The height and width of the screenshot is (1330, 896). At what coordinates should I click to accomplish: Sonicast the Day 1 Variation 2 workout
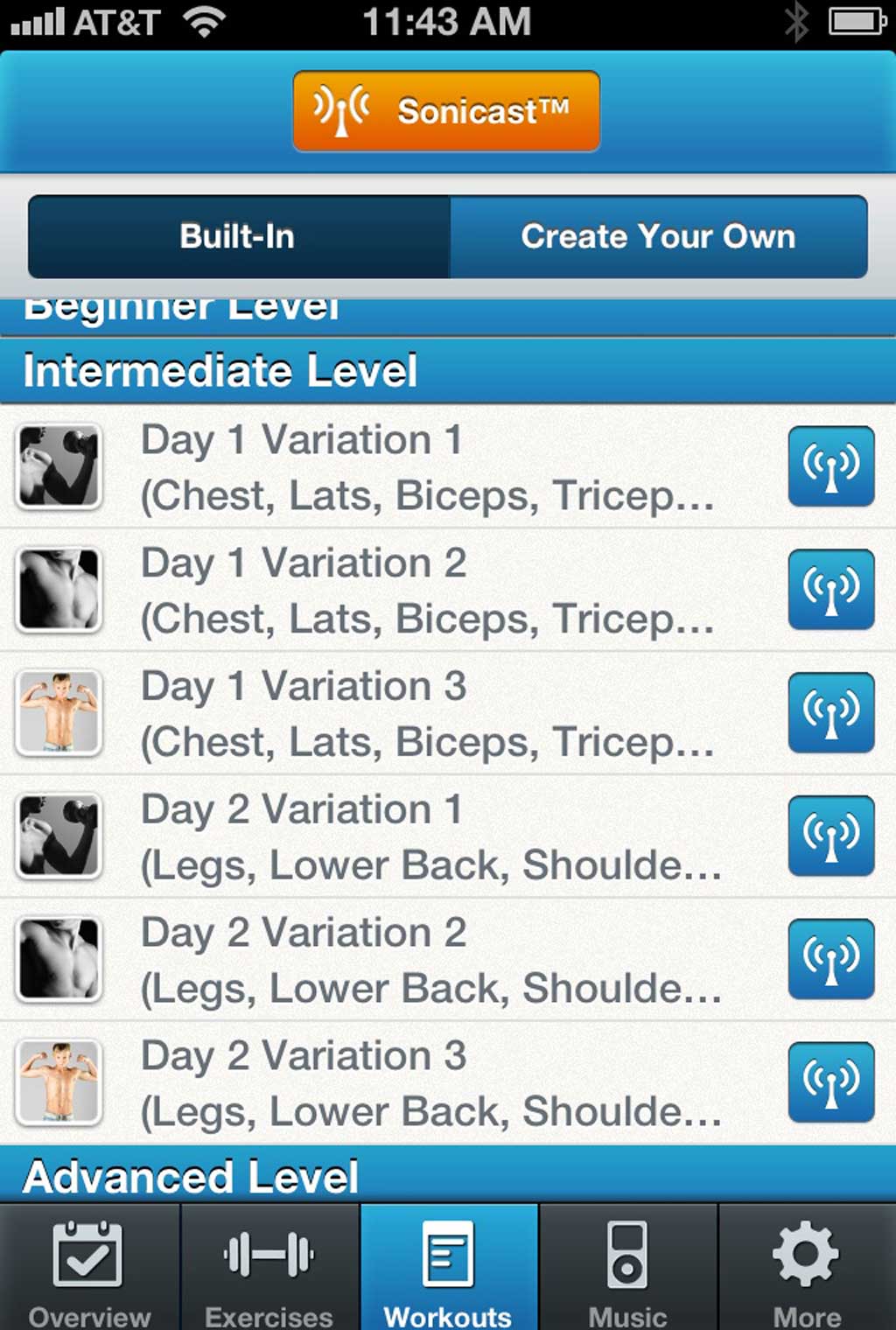pyautogui.click(x=831, y=590)
